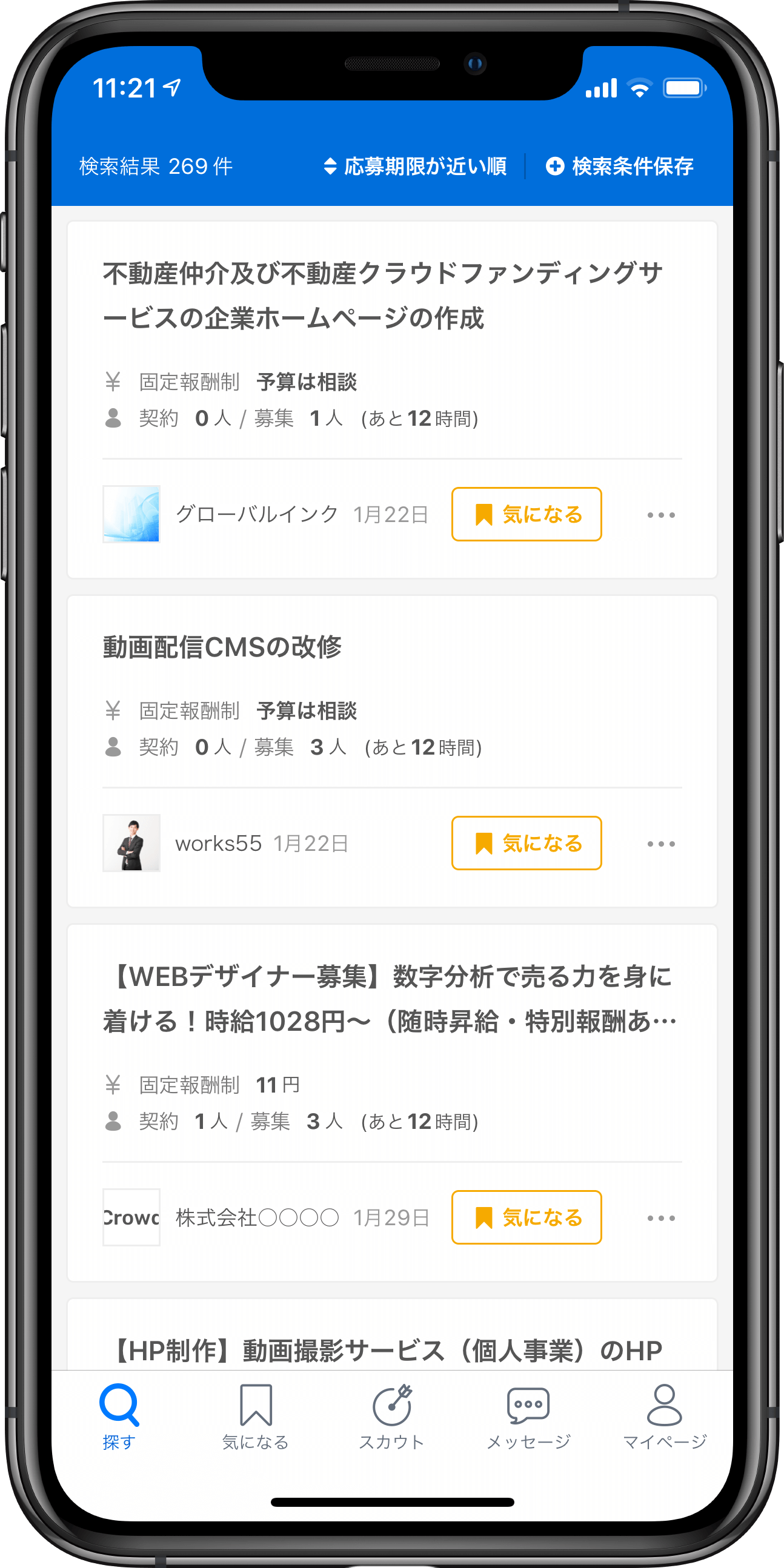Open the 応募期限が近い順 sort dropdown
The image size is (784, 1568).
415,166
